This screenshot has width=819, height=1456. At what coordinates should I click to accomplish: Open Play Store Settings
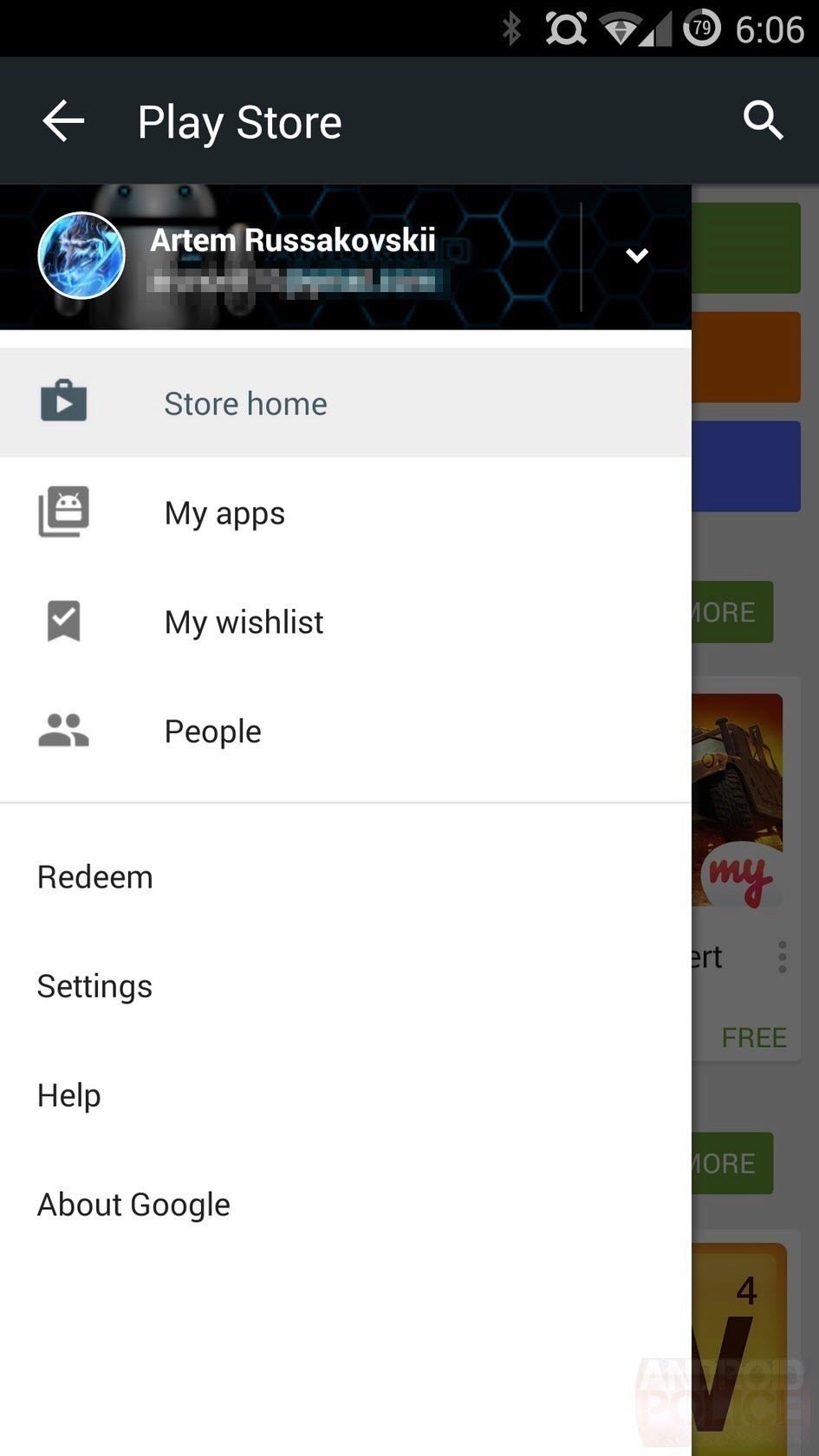[x=95, y=986]
